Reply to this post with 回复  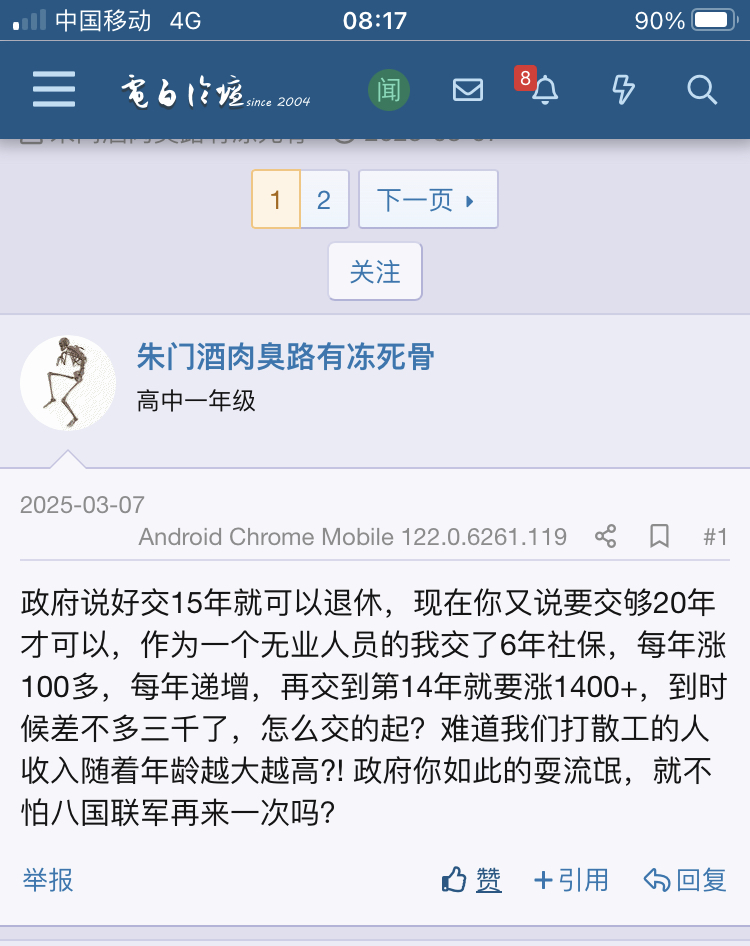[x=685, y=880]
